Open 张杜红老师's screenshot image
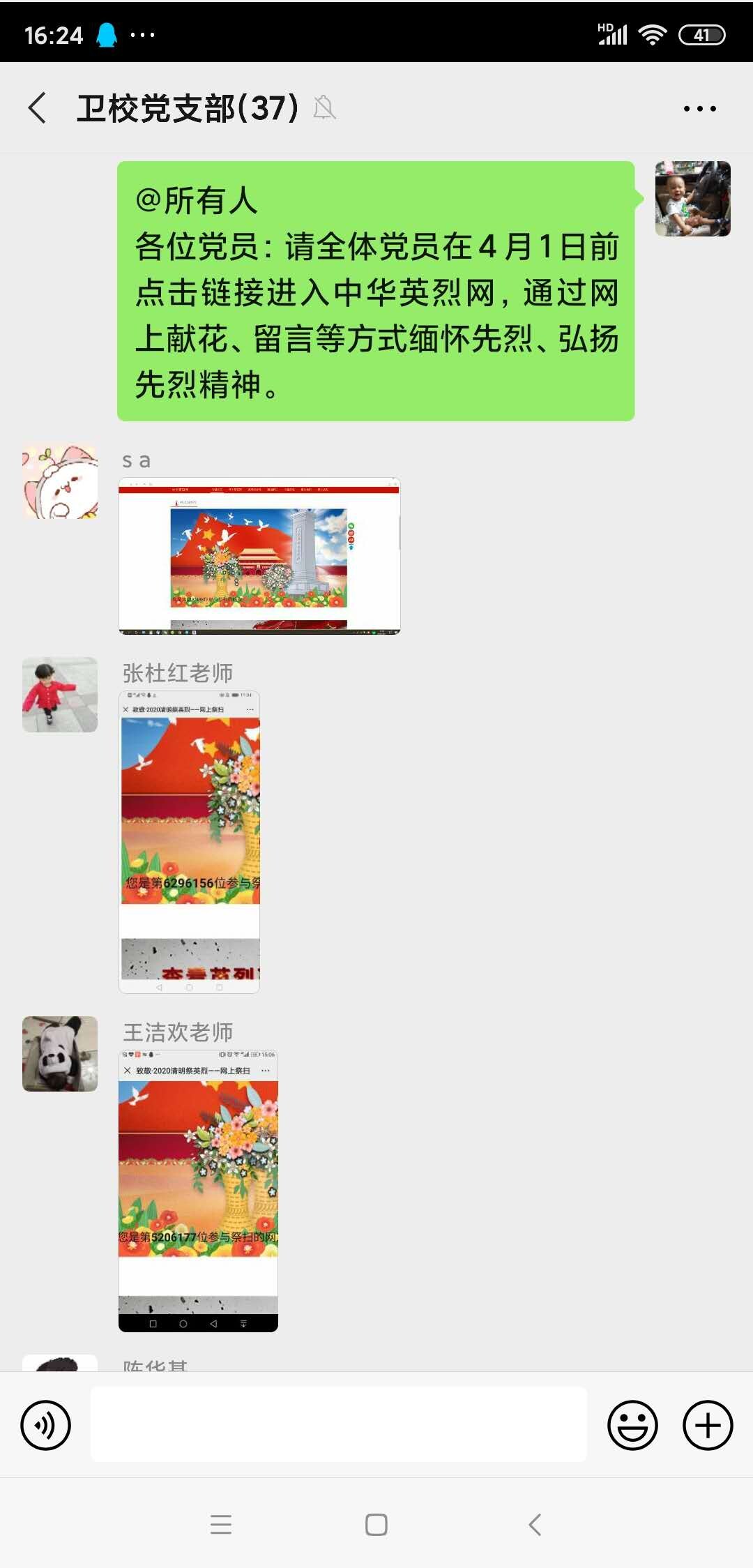The height and width of the screenshot is (1568, 753). (x=190, y=842)
